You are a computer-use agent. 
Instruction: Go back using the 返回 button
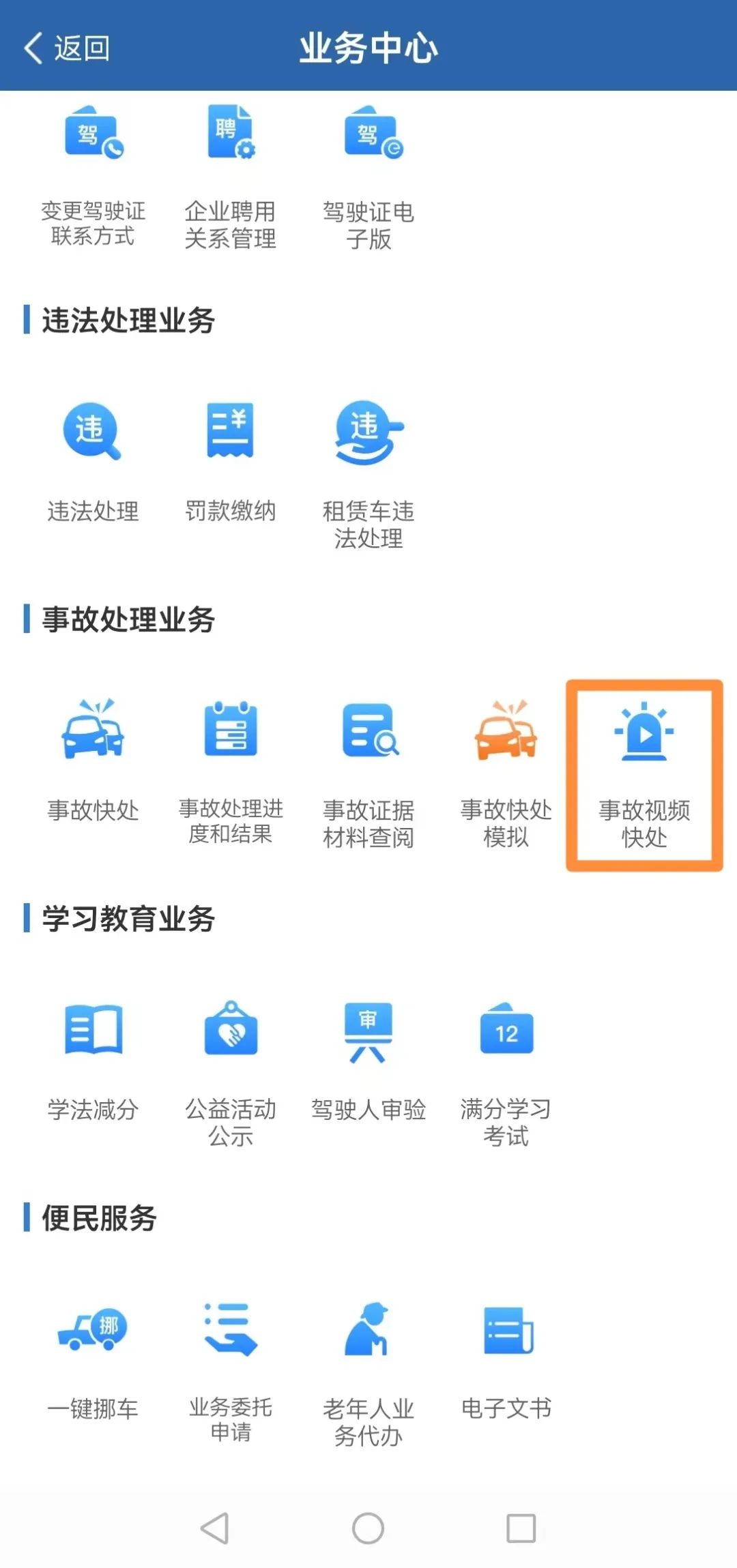(67, 48)
